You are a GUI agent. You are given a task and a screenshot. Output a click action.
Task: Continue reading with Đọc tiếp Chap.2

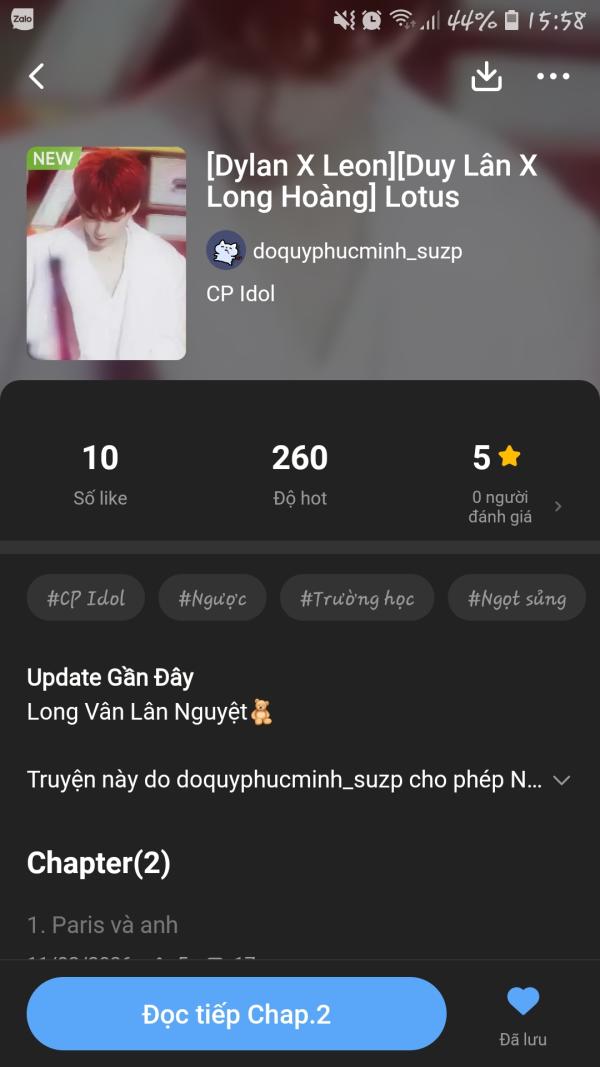[236, 1014]
